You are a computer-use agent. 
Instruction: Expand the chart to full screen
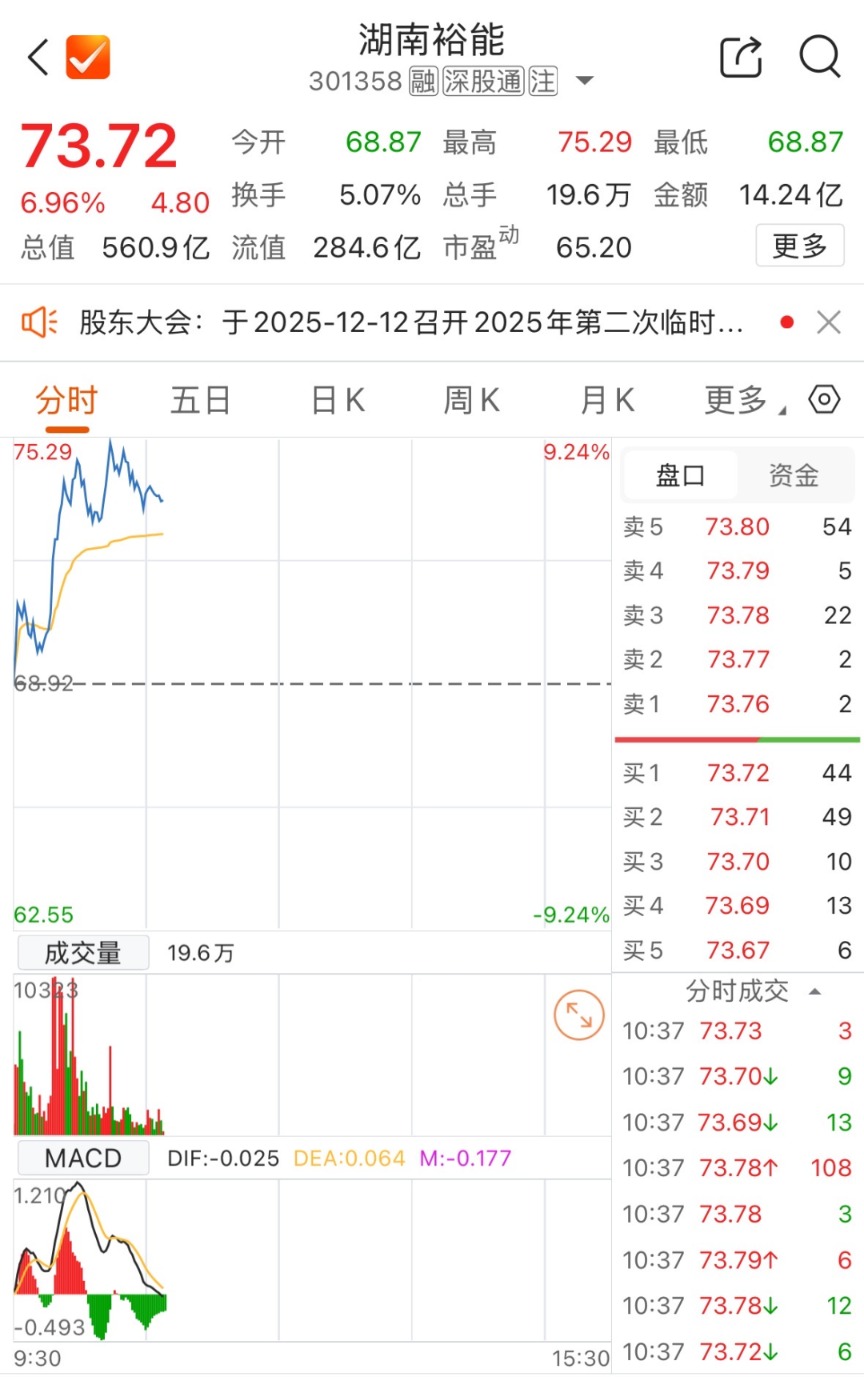tap(579, 1016)
